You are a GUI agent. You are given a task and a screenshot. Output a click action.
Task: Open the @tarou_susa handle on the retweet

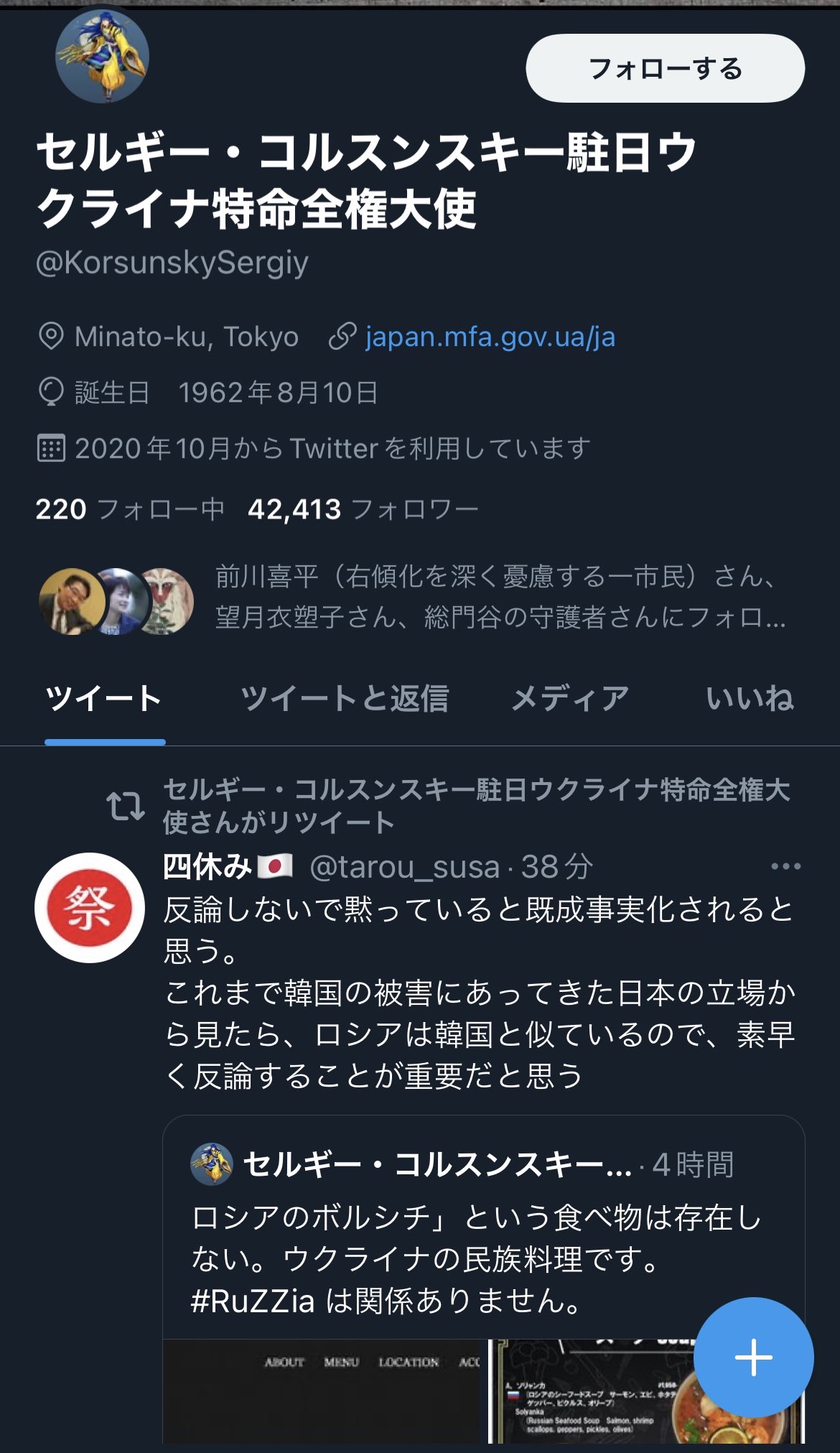[x=404, y=868]
